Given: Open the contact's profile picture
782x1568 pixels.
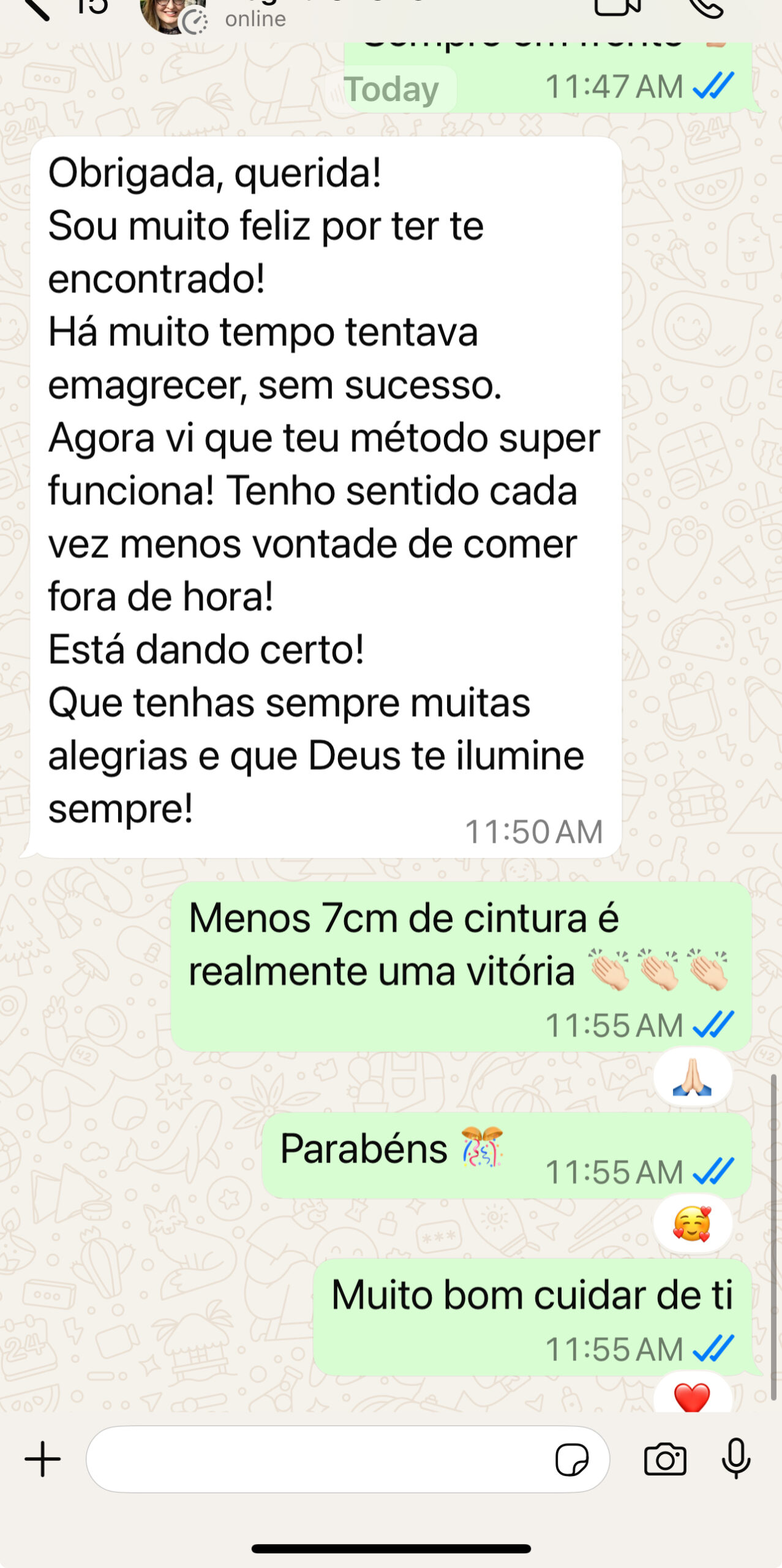Looking at the screenshot, I should pyautogui.click(x=165, y=13).
